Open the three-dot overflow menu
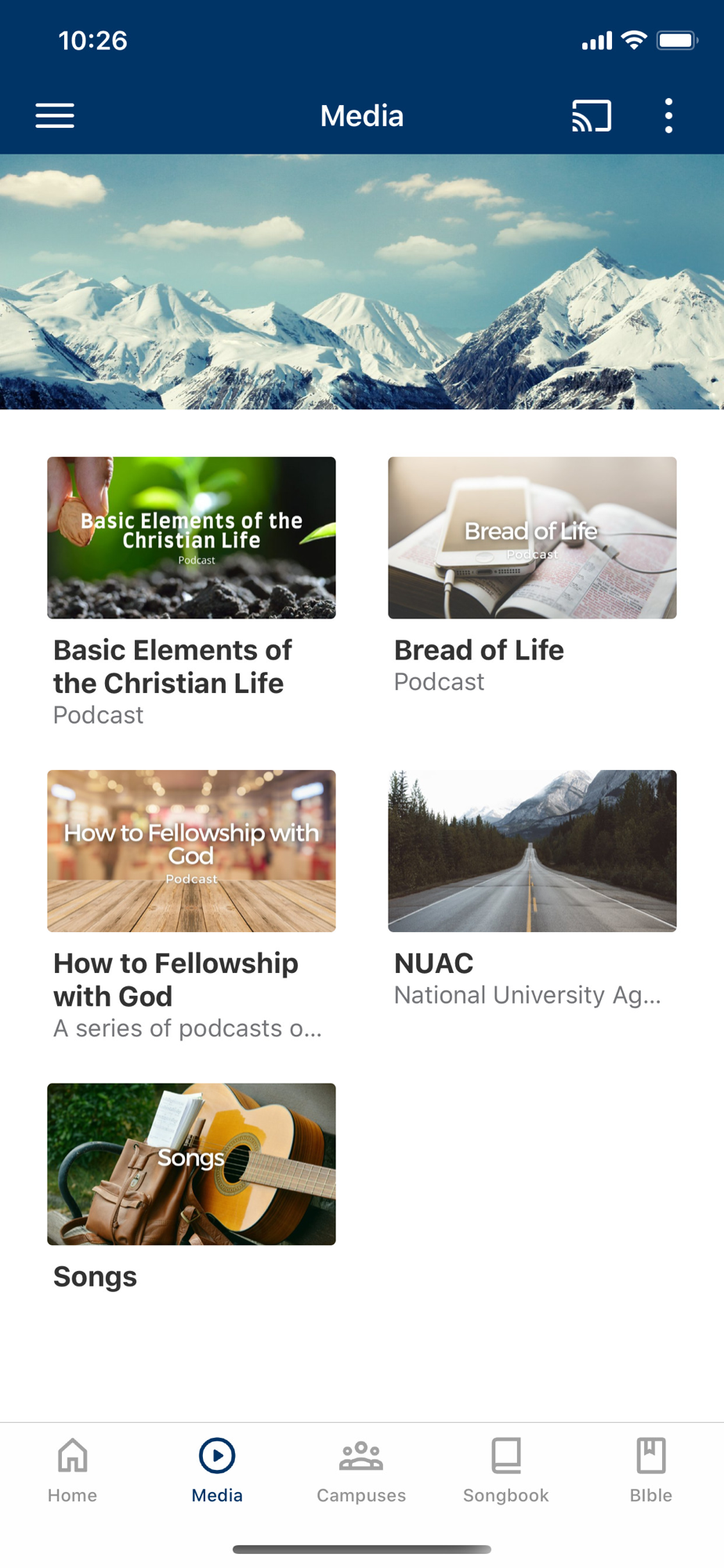This screenshot has width=724, height=1568. click(668, 116)
